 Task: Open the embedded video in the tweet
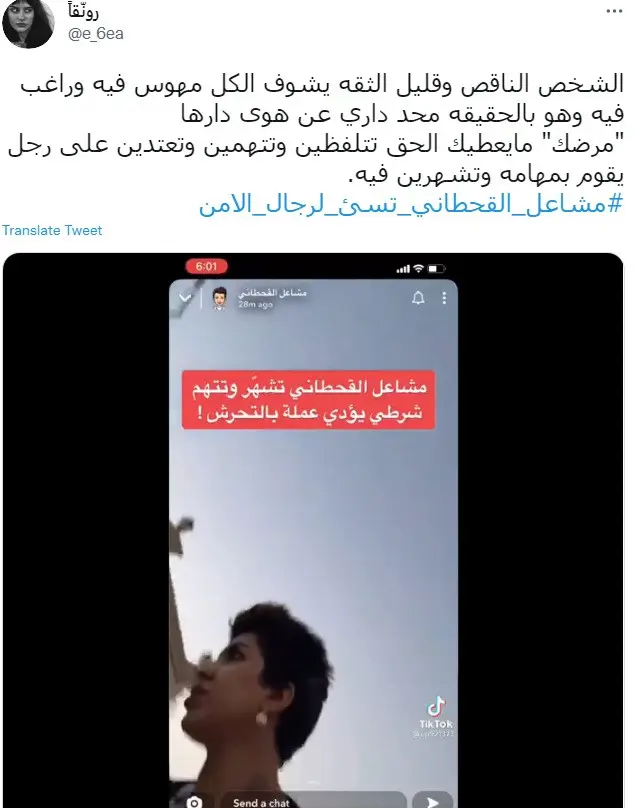pyautogui.click(x=313, y=530)
